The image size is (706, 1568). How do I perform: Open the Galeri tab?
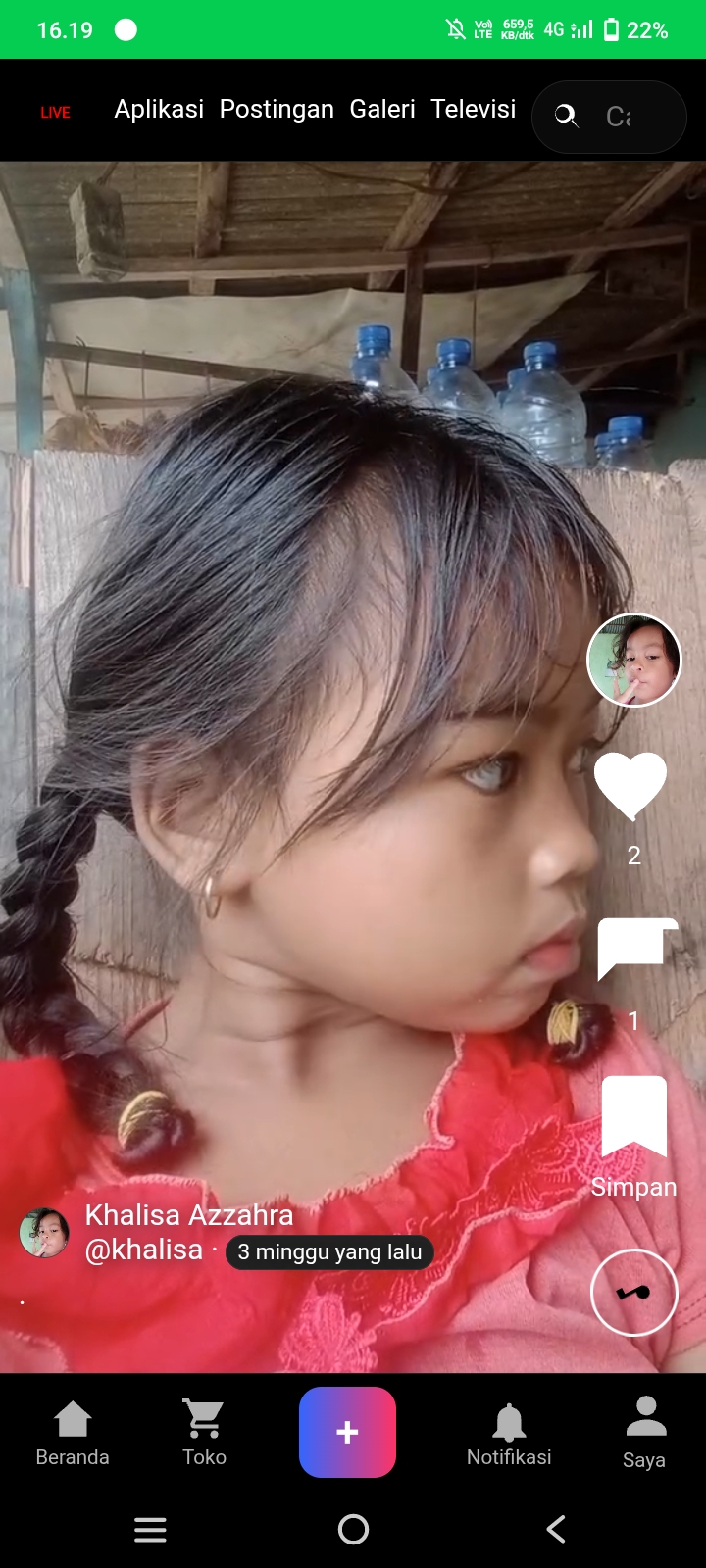(382, 110)
